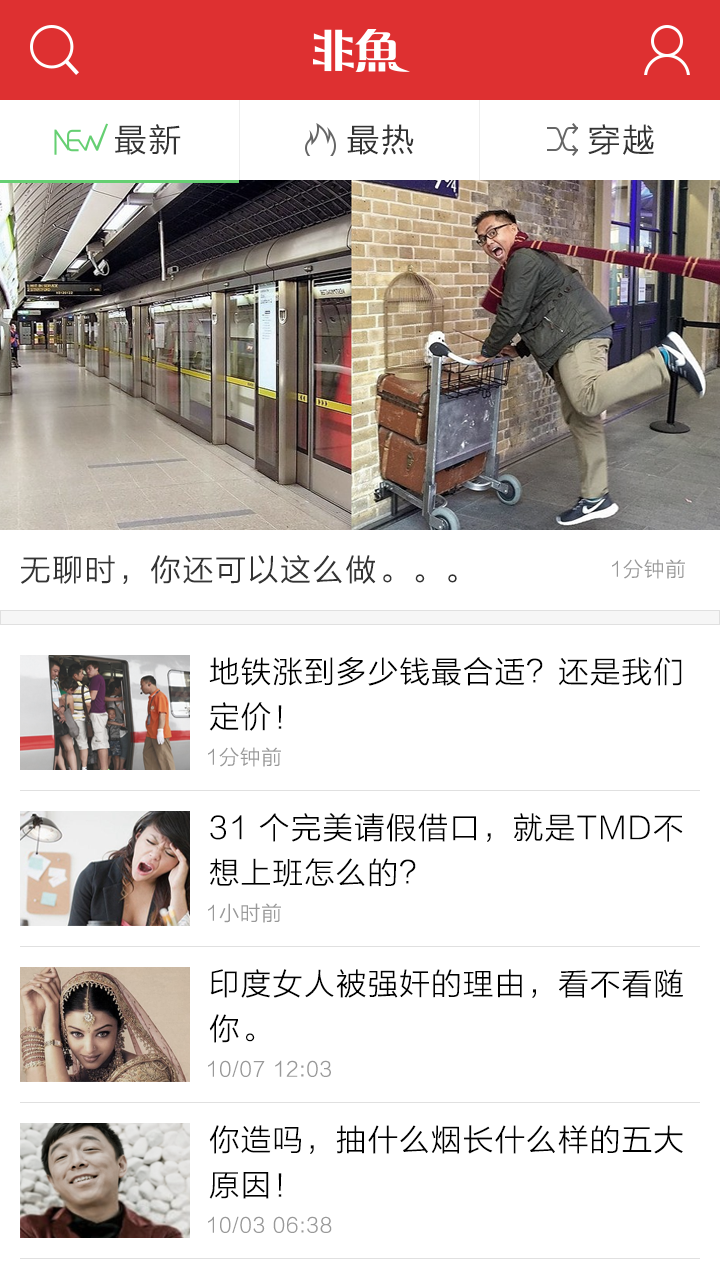Viewport: 720px width, 1280px height.
Task: Read article 31个完美请假借口
Action: point(445,850)
